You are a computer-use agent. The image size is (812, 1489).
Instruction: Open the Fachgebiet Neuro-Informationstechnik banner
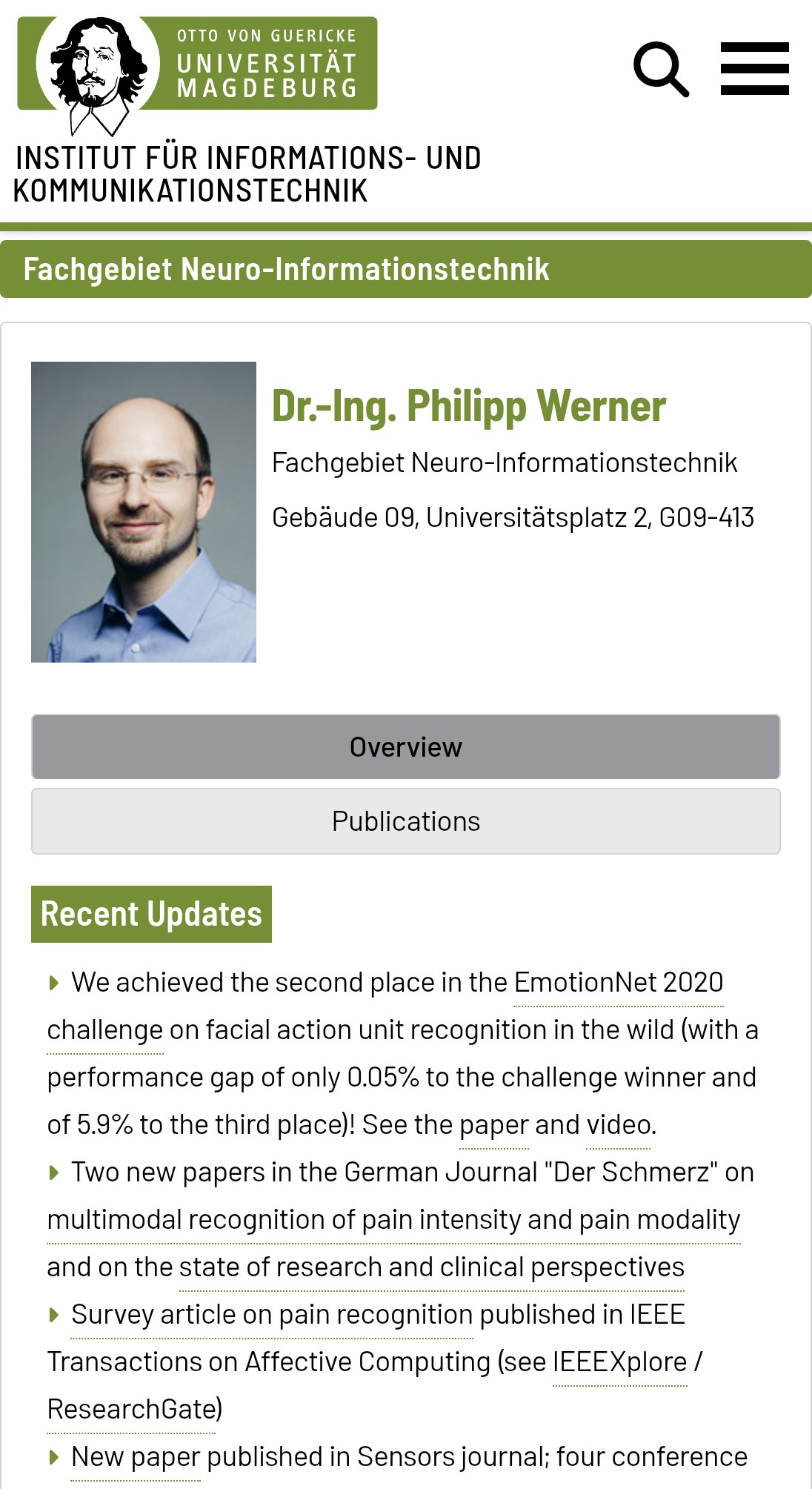point(286,269)
